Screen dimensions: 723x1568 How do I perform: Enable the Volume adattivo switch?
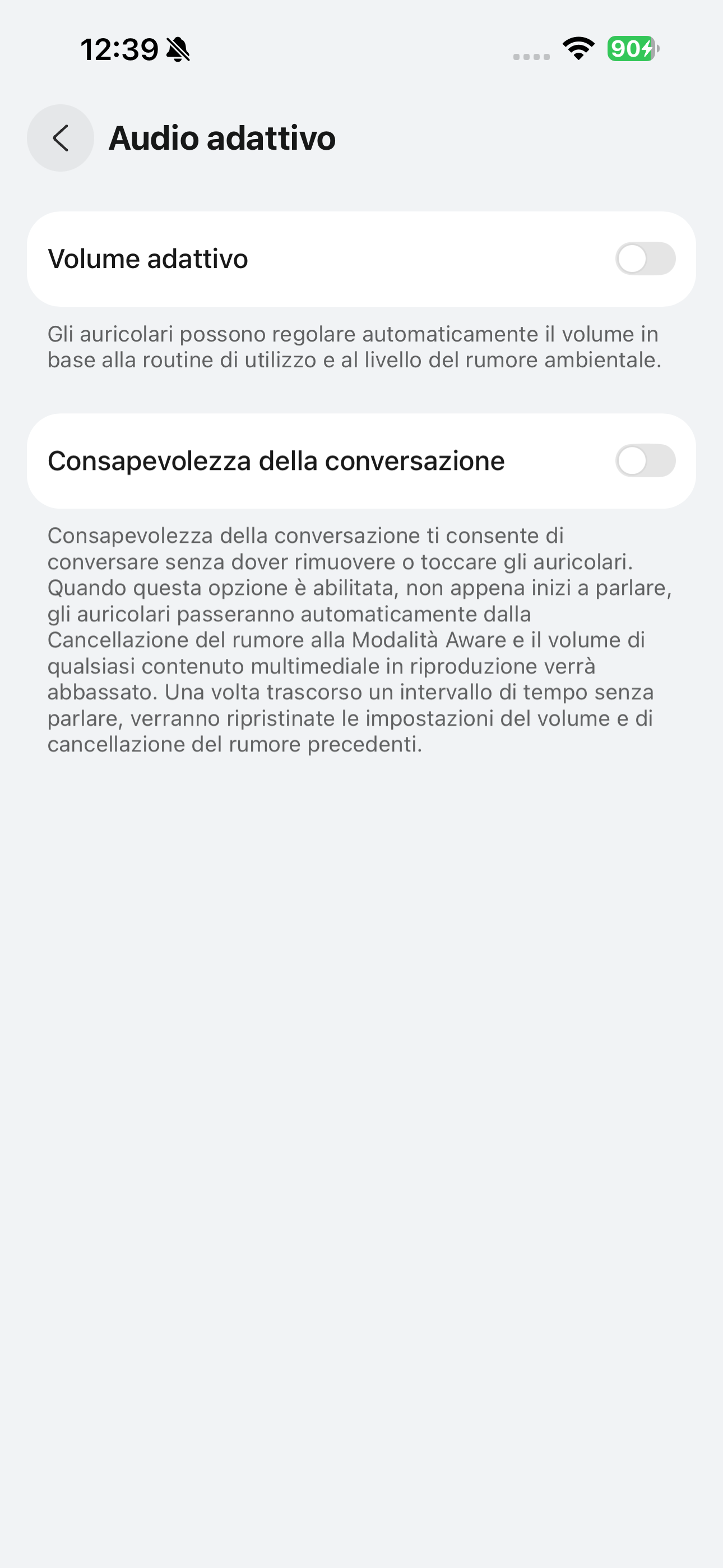[x=645, y=259]
